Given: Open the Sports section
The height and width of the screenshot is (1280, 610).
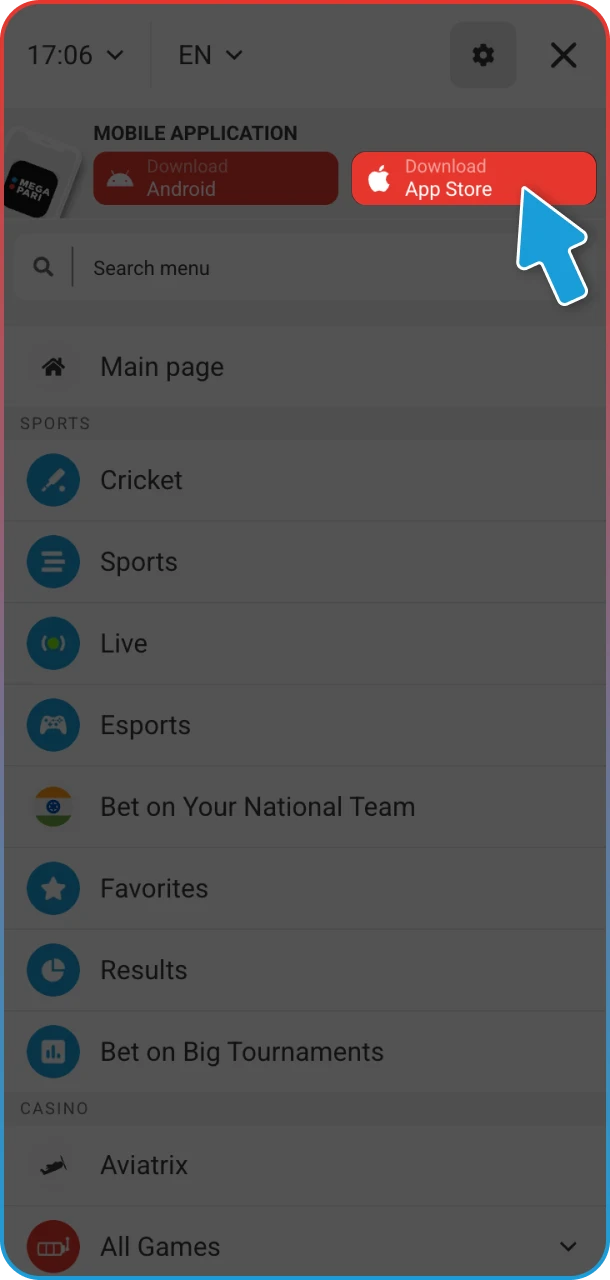Looking at the screenshot, I should click(x=138, y=562).
